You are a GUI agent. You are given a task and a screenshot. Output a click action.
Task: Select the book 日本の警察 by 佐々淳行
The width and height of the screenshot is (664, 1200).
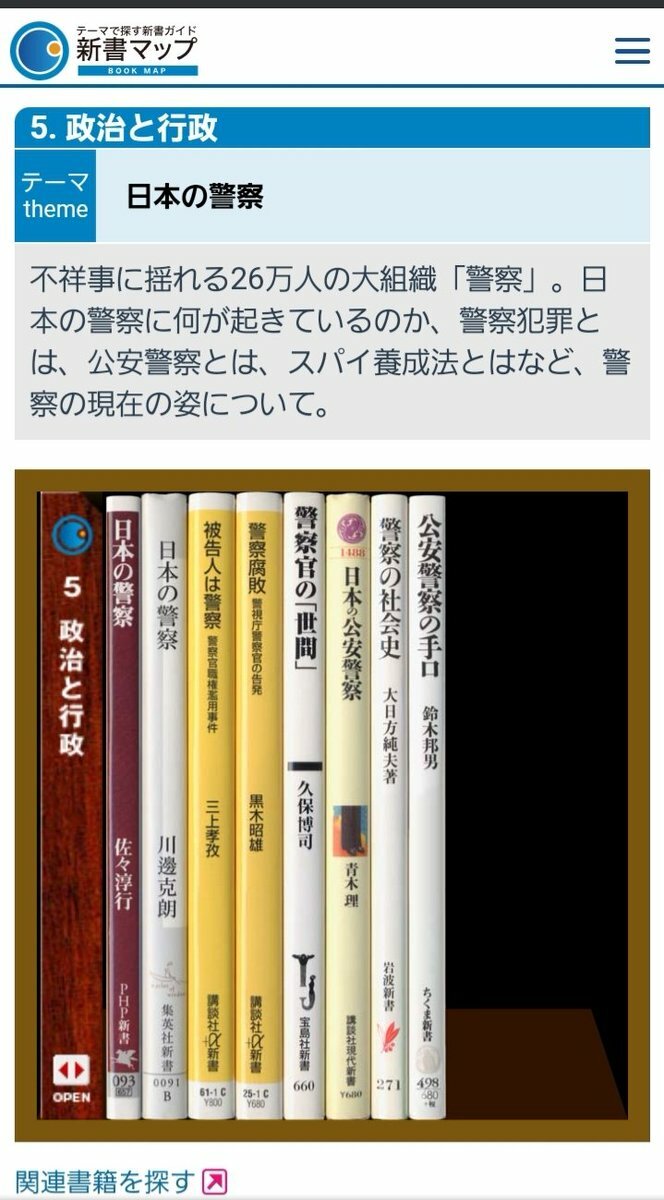tap(124, 806)
